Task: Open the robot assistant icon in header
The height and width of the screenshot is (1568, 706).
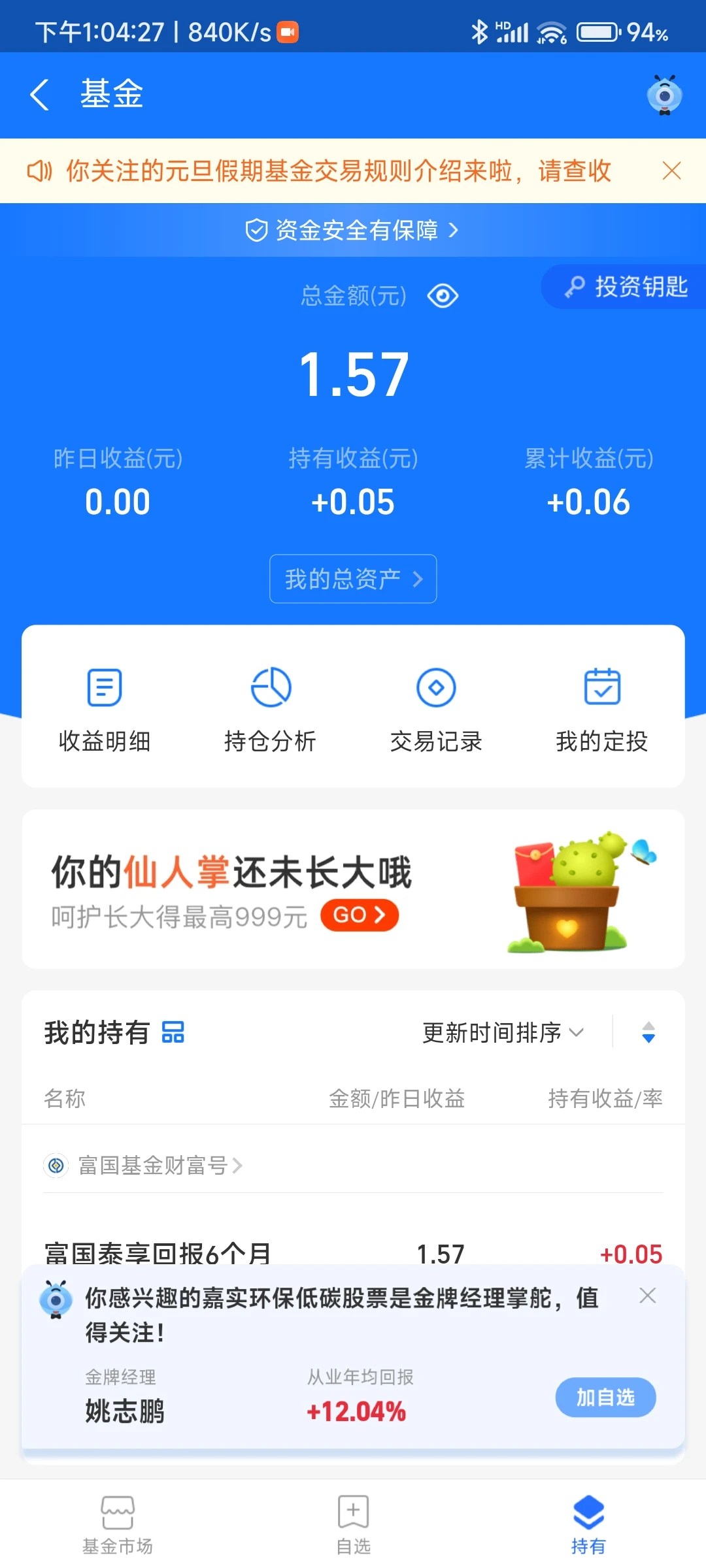Action: click(664, 95)
